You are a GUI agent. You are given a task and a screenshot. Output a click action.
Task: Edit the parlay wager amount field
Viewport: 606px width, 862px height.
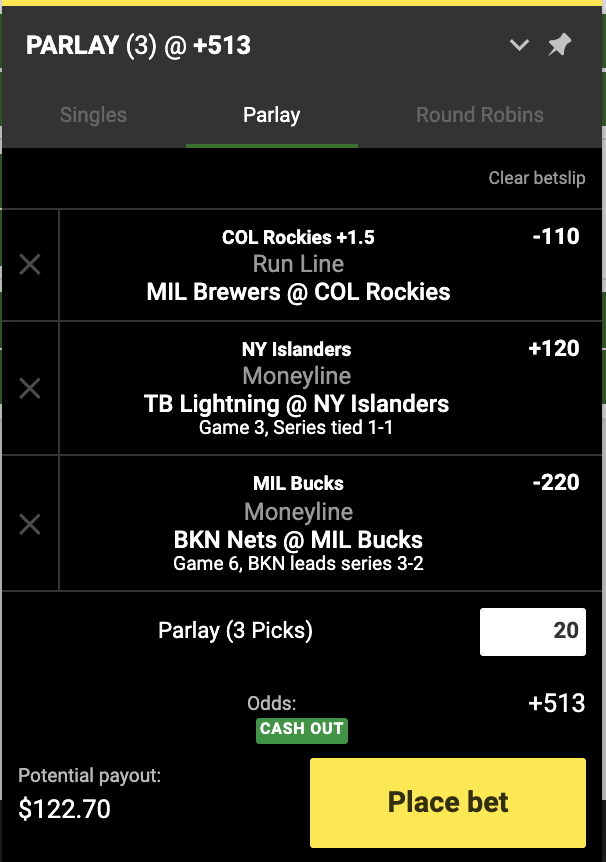tap(532, 630)
